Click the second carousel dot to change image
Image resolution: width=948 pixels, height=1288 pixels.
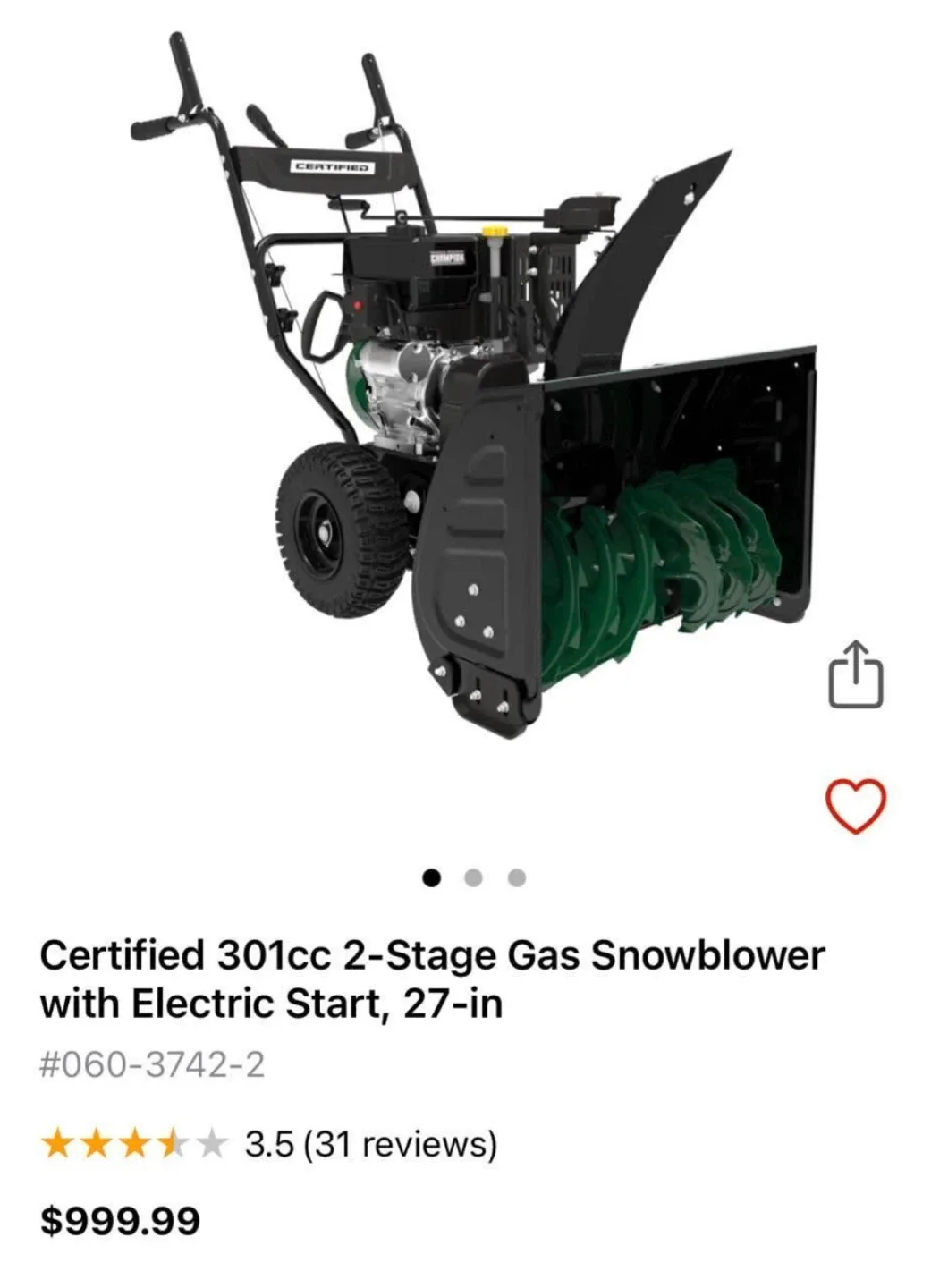(473, 878)
